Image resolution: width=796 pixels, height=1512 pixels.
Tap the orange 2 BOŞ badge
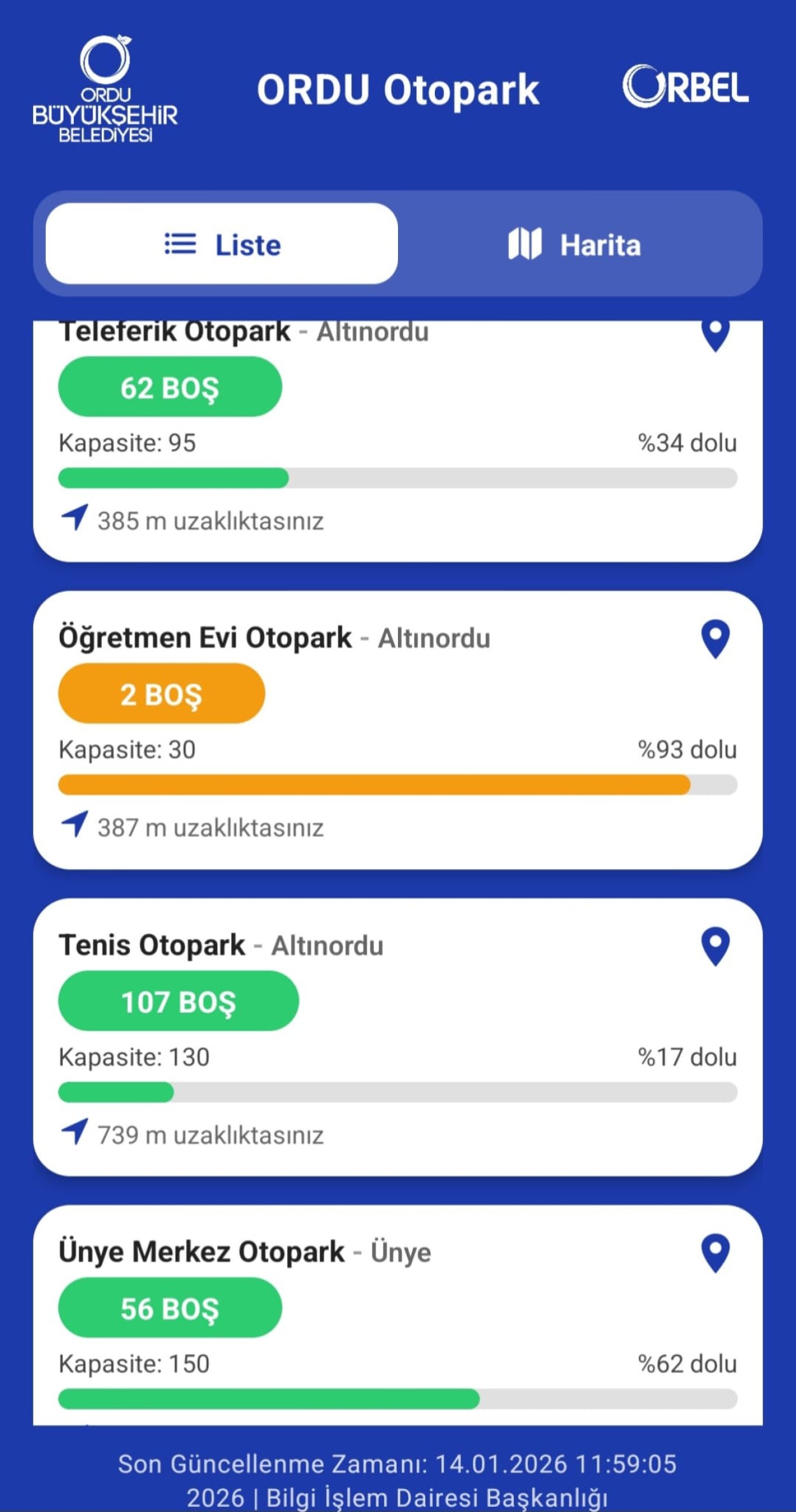(160, 693)
